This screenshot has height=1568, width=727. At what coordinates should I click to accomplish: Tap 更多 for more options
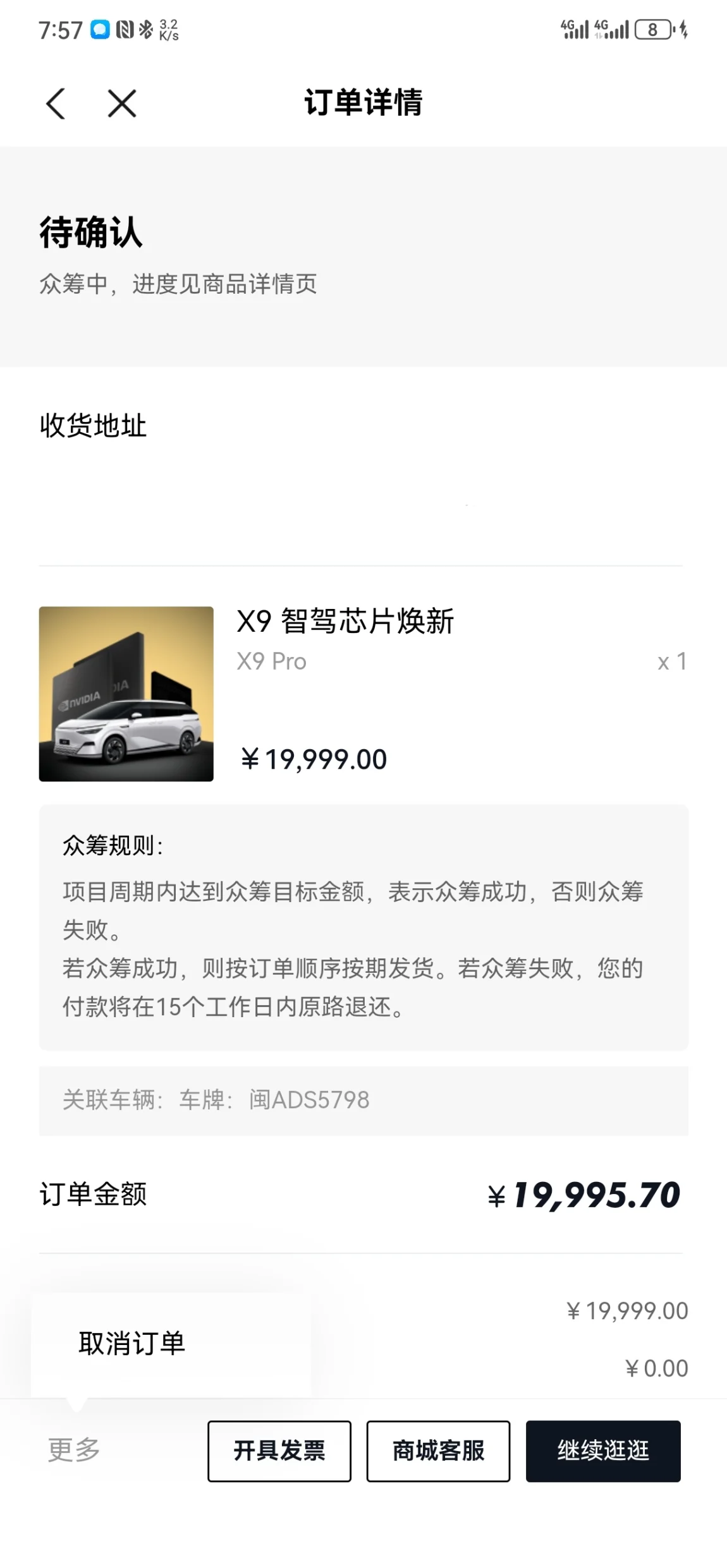click(x=74, y=1450)
